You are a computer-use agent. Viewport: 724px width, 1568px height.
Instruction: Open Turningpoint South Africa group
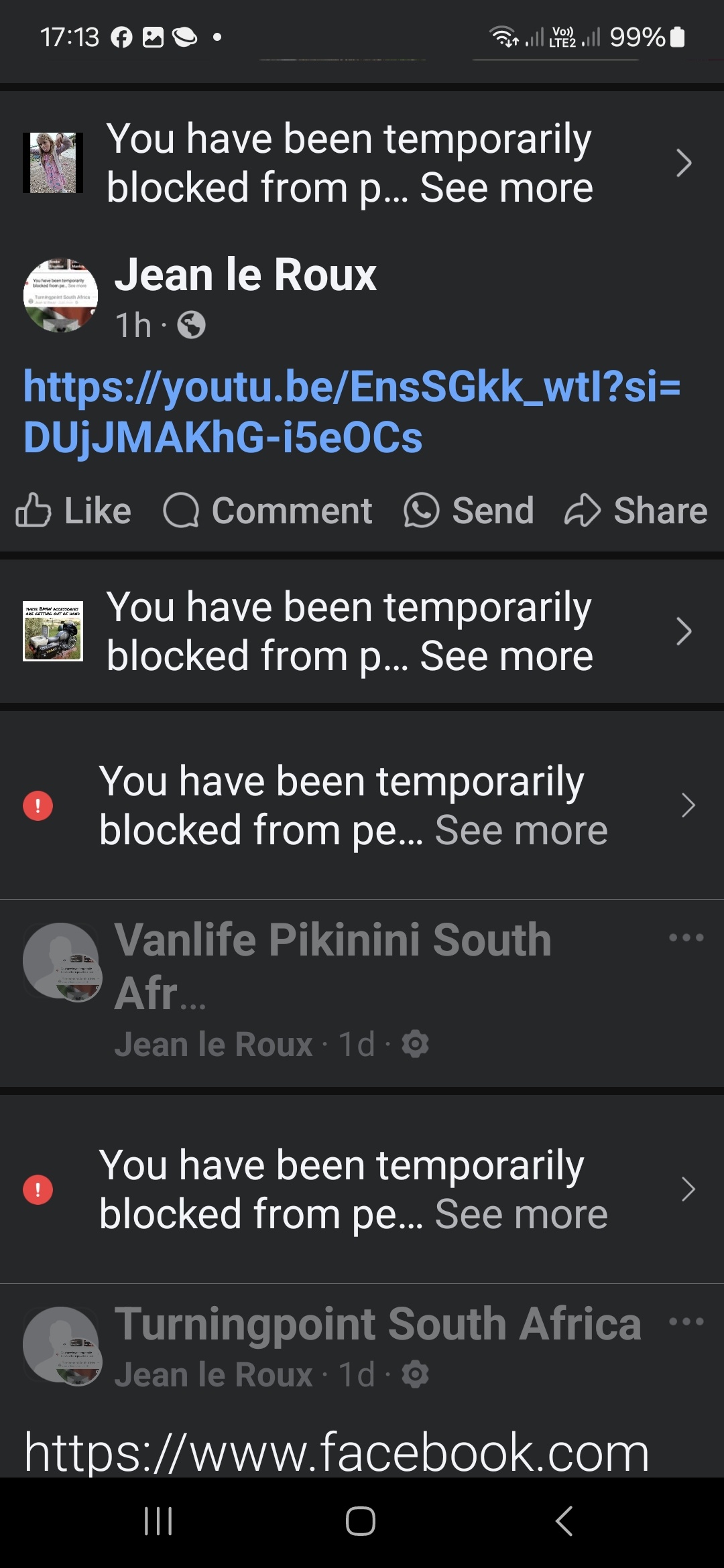378,1323
